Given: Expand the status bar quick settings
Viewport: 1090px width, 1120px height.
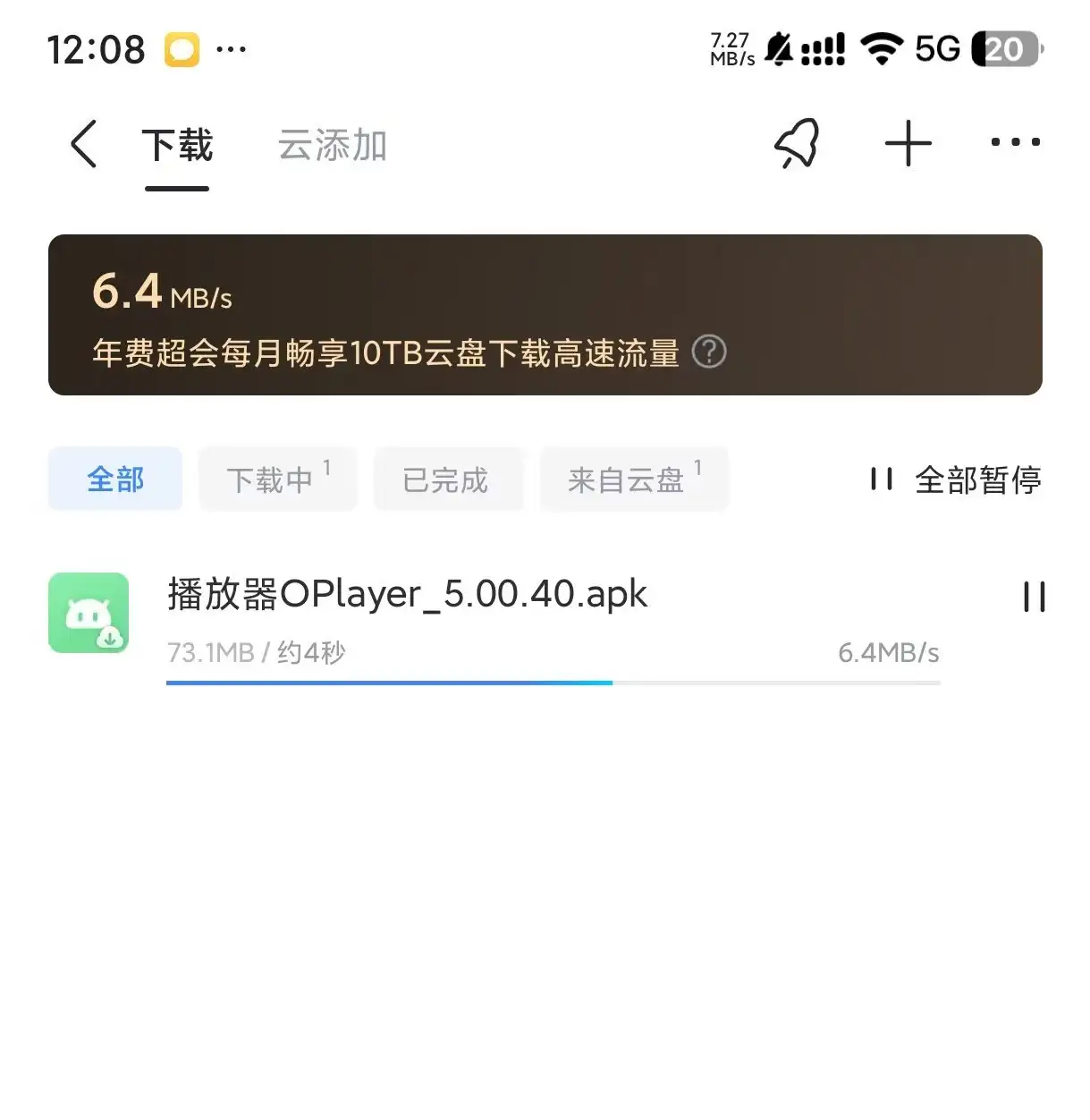Looking at the screenshot, I should pos(545,49).
